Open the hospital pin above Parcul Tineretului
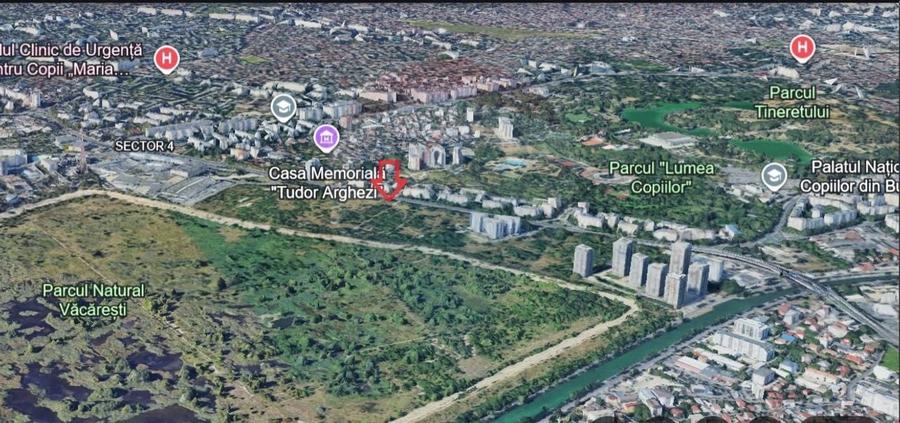Viewport: 900px width, 423px height. [802, 48]
